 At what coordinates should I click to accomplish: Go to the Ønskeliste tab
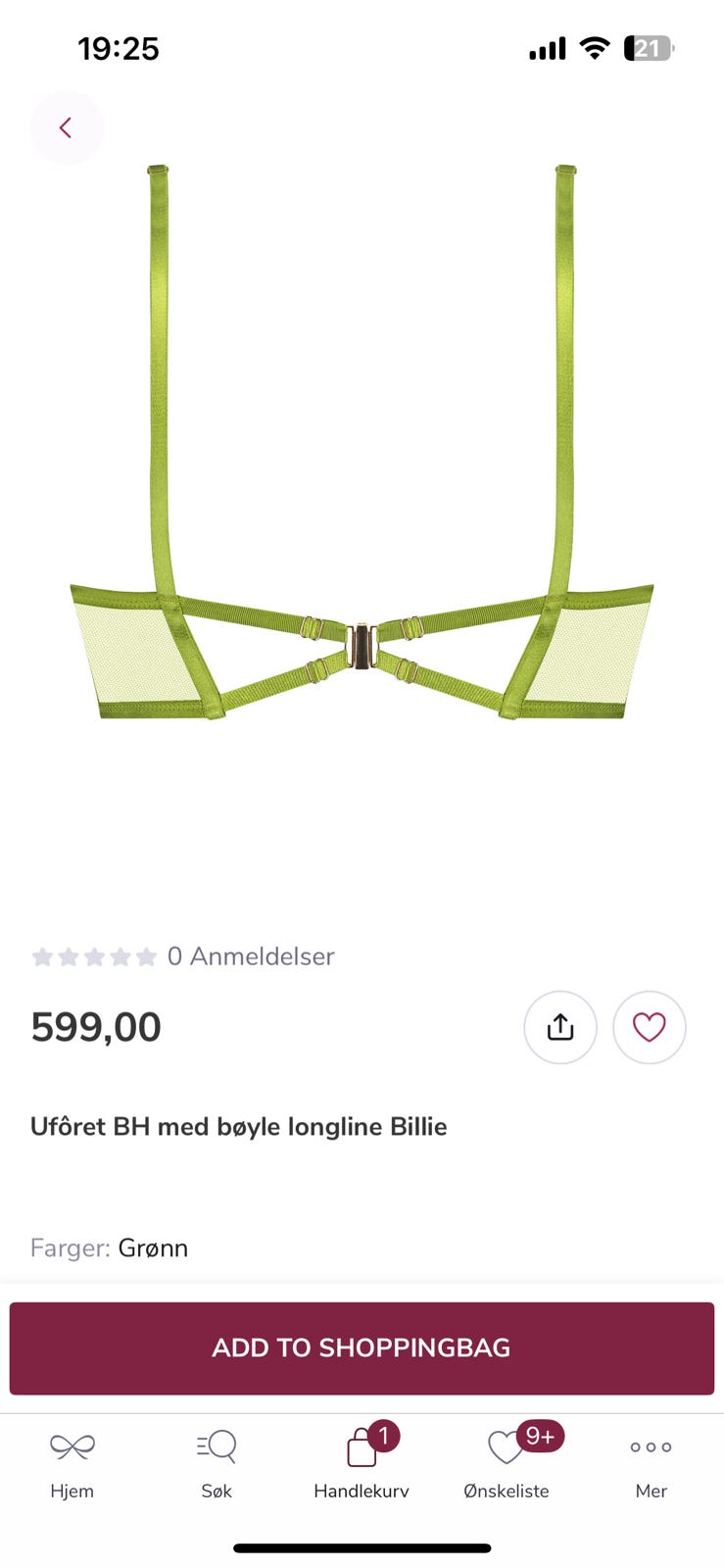pyautogui.click(x=507, y=1462)
